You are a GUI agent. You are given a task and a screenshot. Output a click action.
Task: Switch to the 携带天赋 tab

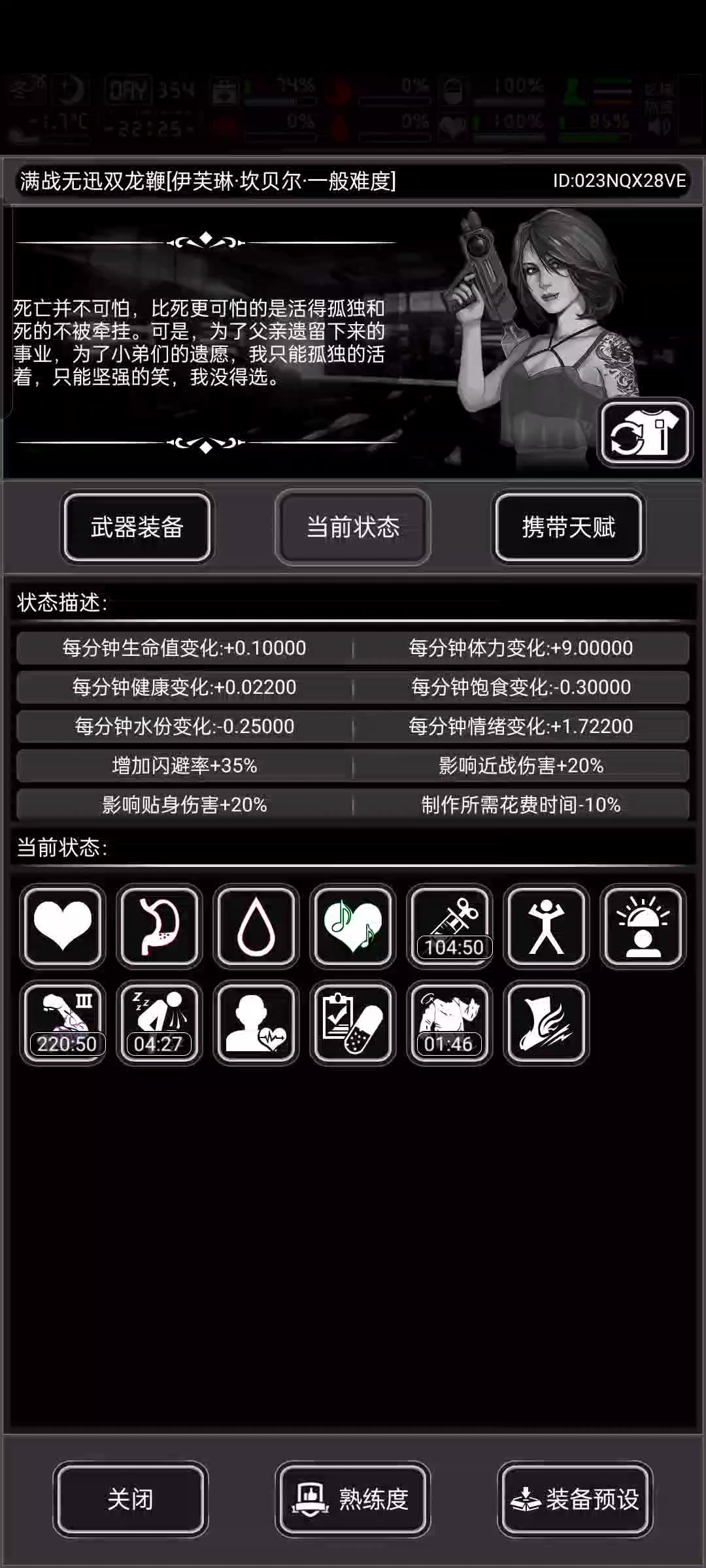(x=569, y=527)
